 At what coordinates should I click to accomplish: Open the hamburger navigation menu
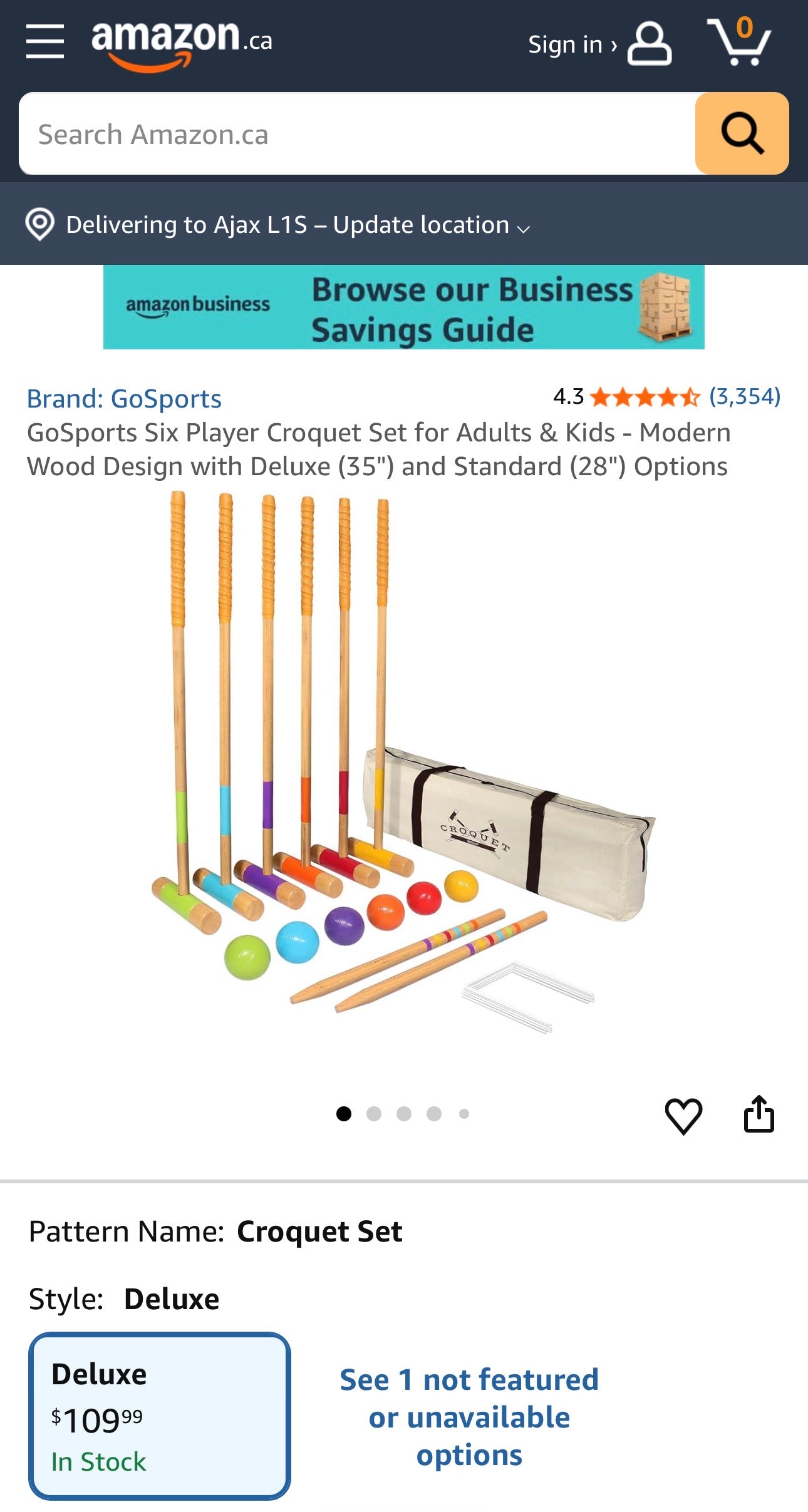pos(45,41)
